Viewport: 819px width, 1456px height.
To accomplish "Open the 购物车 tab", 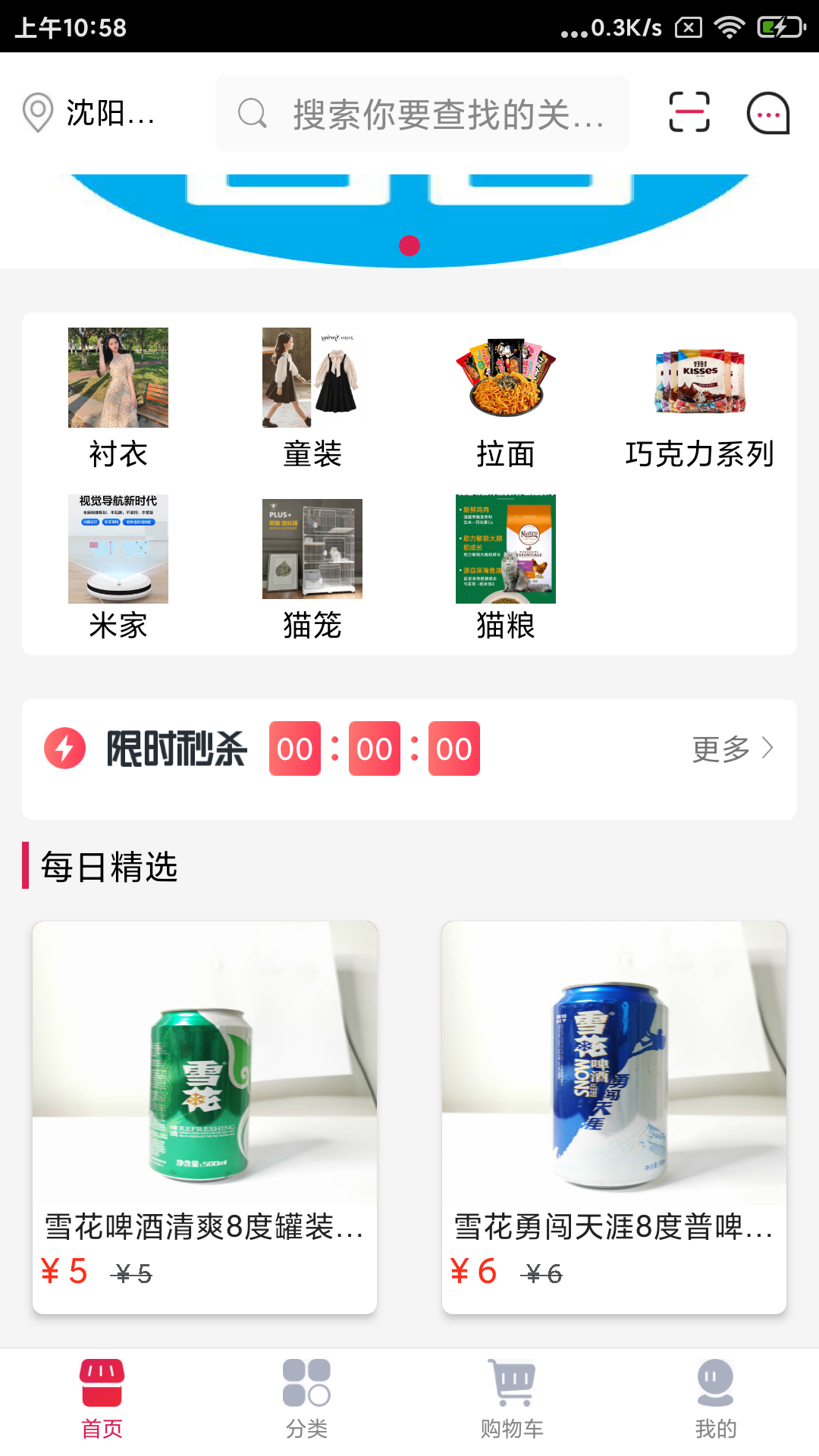I will [x=512, y=1399].
